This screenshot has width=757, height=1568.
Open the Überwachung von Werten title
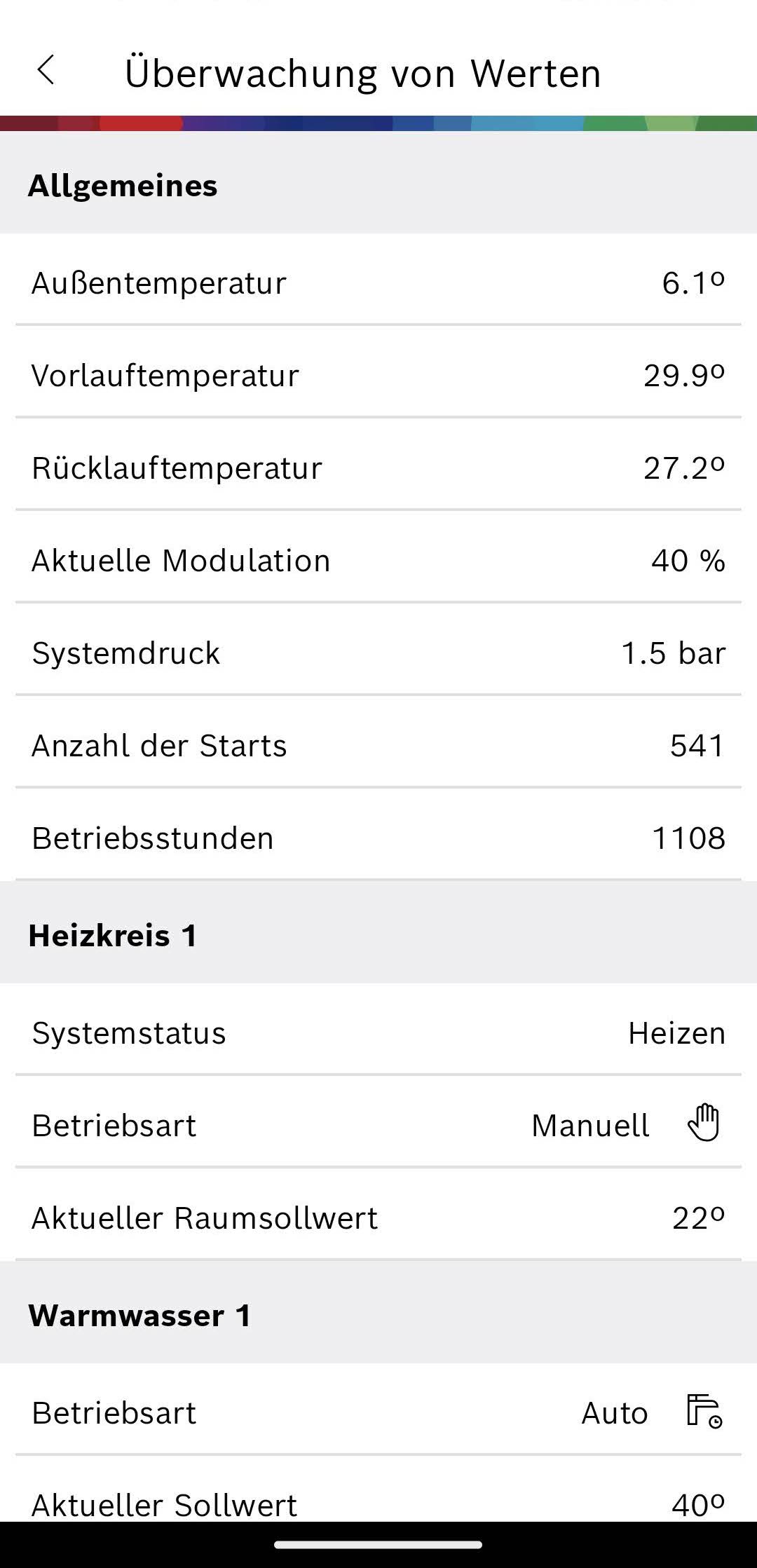[363, 72]
